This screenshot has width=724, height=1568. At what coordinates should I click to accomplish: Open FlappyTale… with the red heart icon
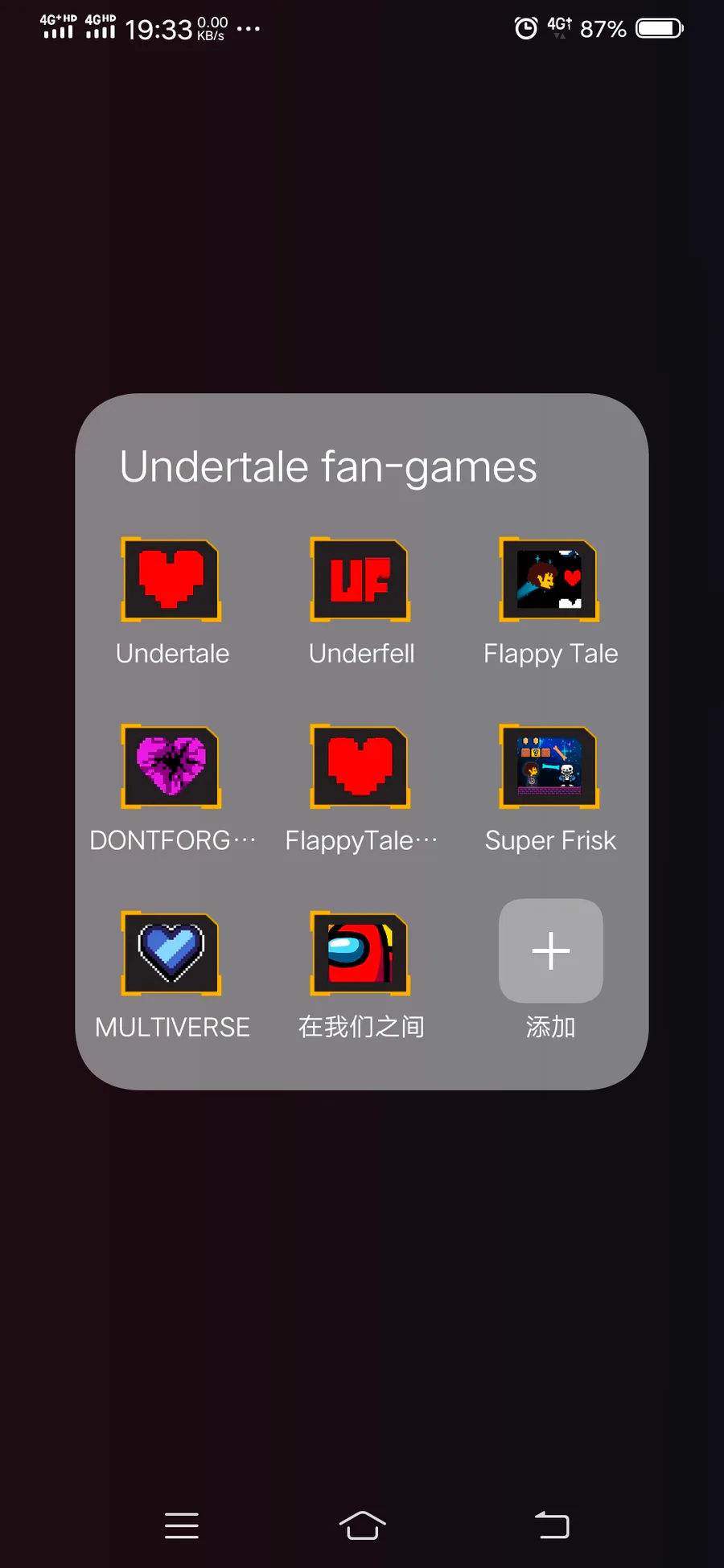[360, 767]
